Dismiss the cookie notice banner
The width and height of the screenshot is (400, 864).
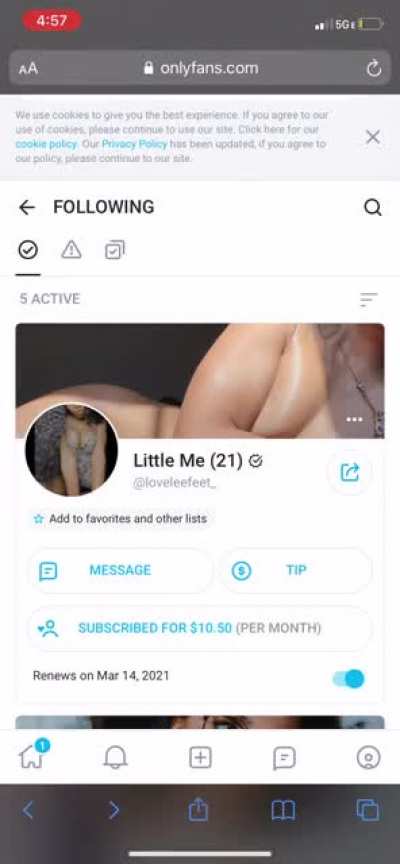(x=373, y=137)
